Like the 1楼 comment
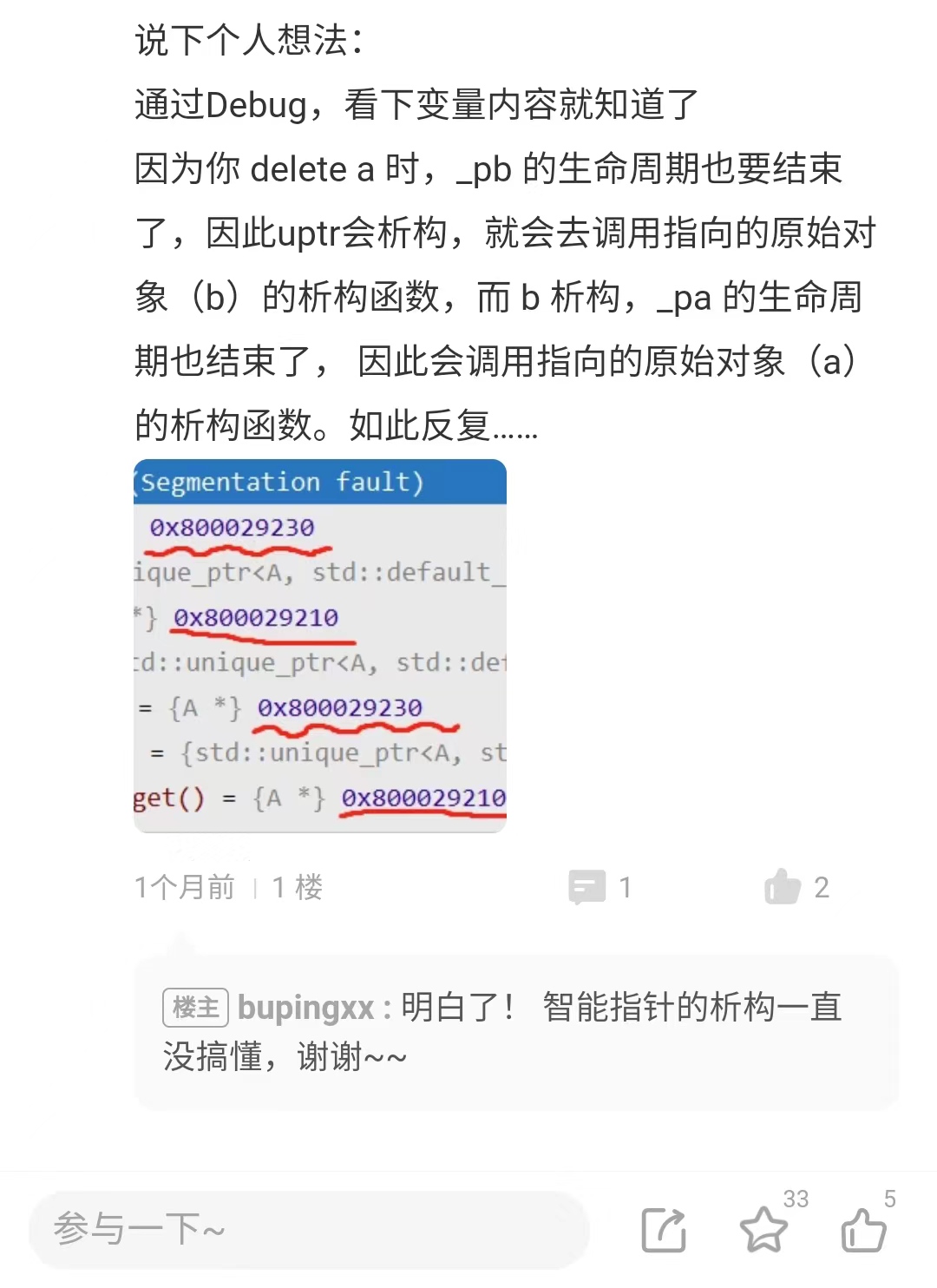Screen dimensions: 937x1288 tap(783, 887)
